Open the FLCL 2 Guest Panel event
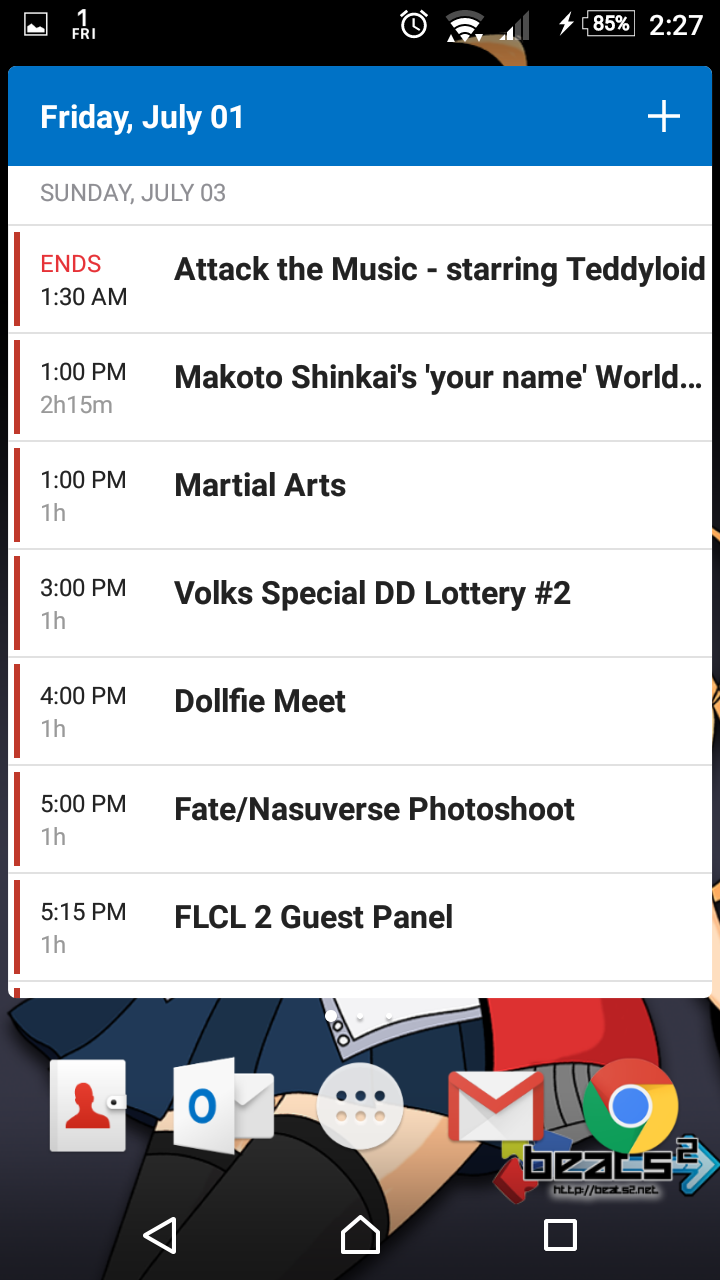Screen dimensions: 720x1280 [360, 927]
